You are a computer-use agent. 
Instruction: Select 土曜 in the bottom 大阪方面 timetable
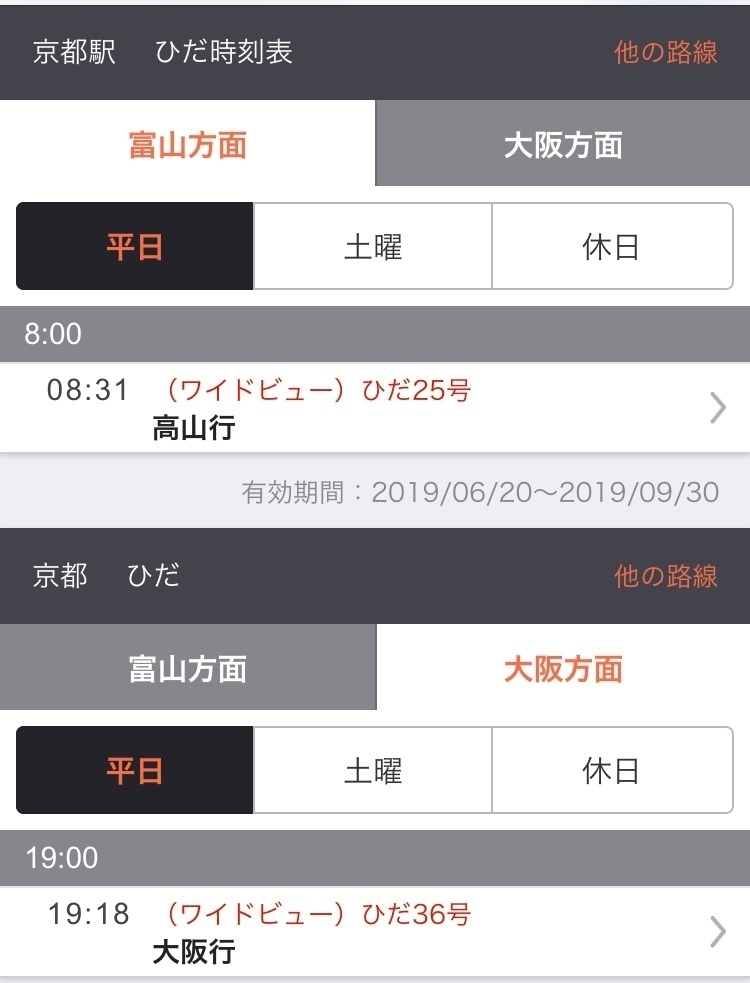[x=374, y=769]
